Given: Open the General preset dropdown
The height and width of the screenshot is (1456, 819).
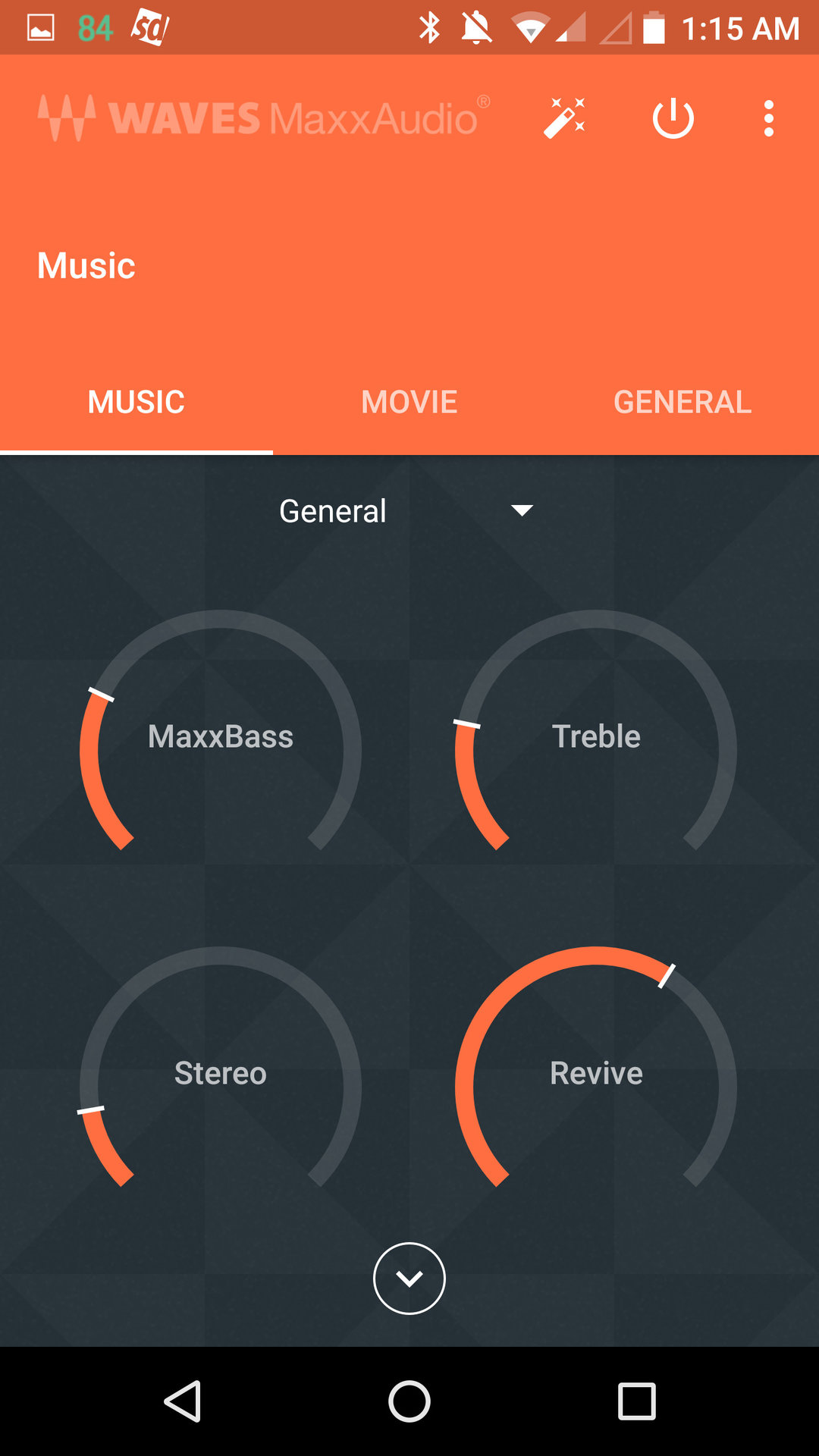Looking at the screenshot, I should pyautogui.click(x=409, y=511).
